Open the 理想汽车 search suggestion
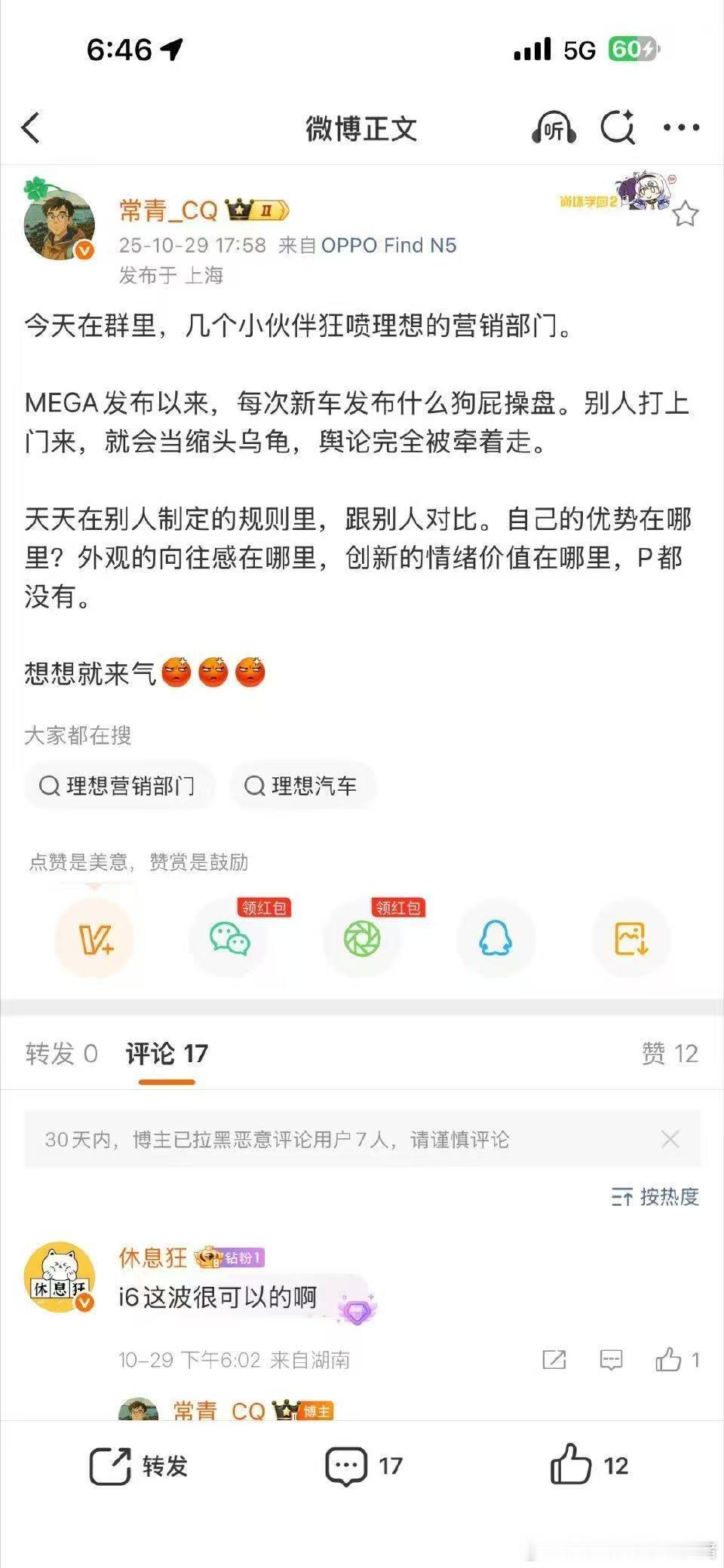The height and width of the screenshot is (1568, 724). coord(302,786)
